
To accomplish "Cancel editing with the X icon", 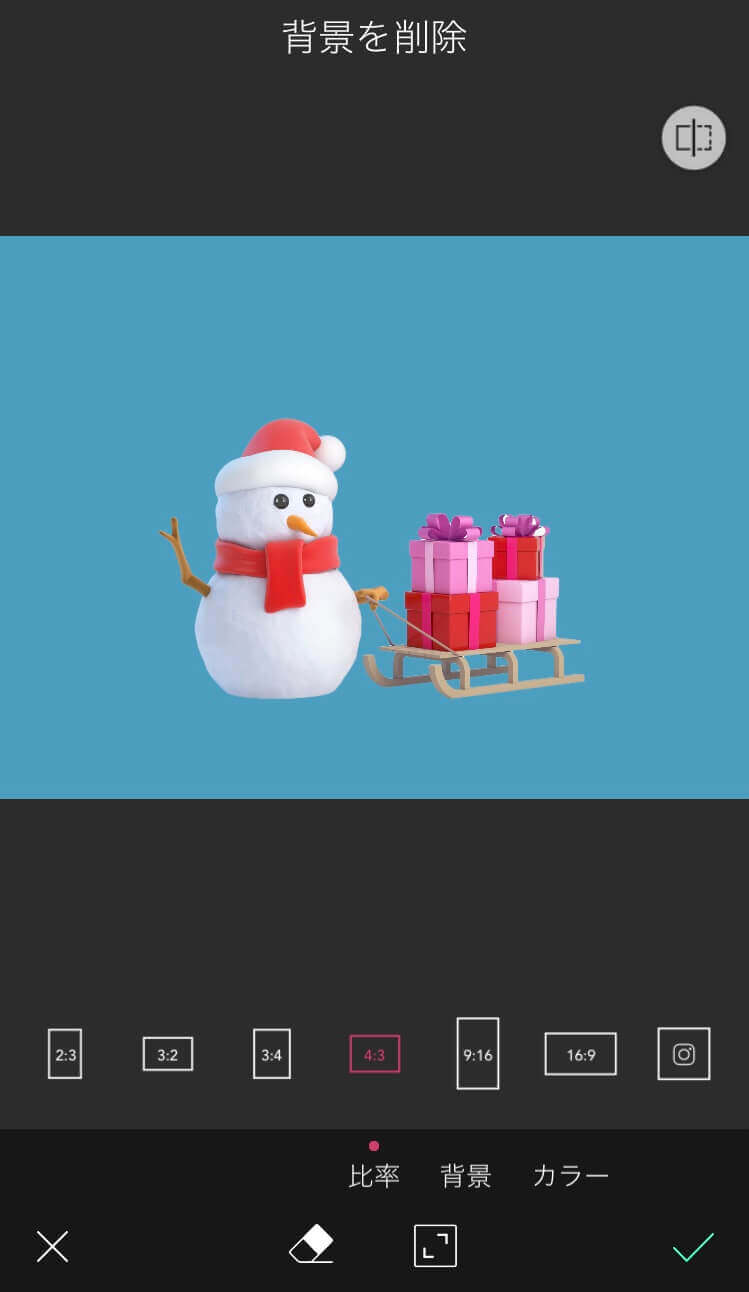I will [x=52, y=1247].
